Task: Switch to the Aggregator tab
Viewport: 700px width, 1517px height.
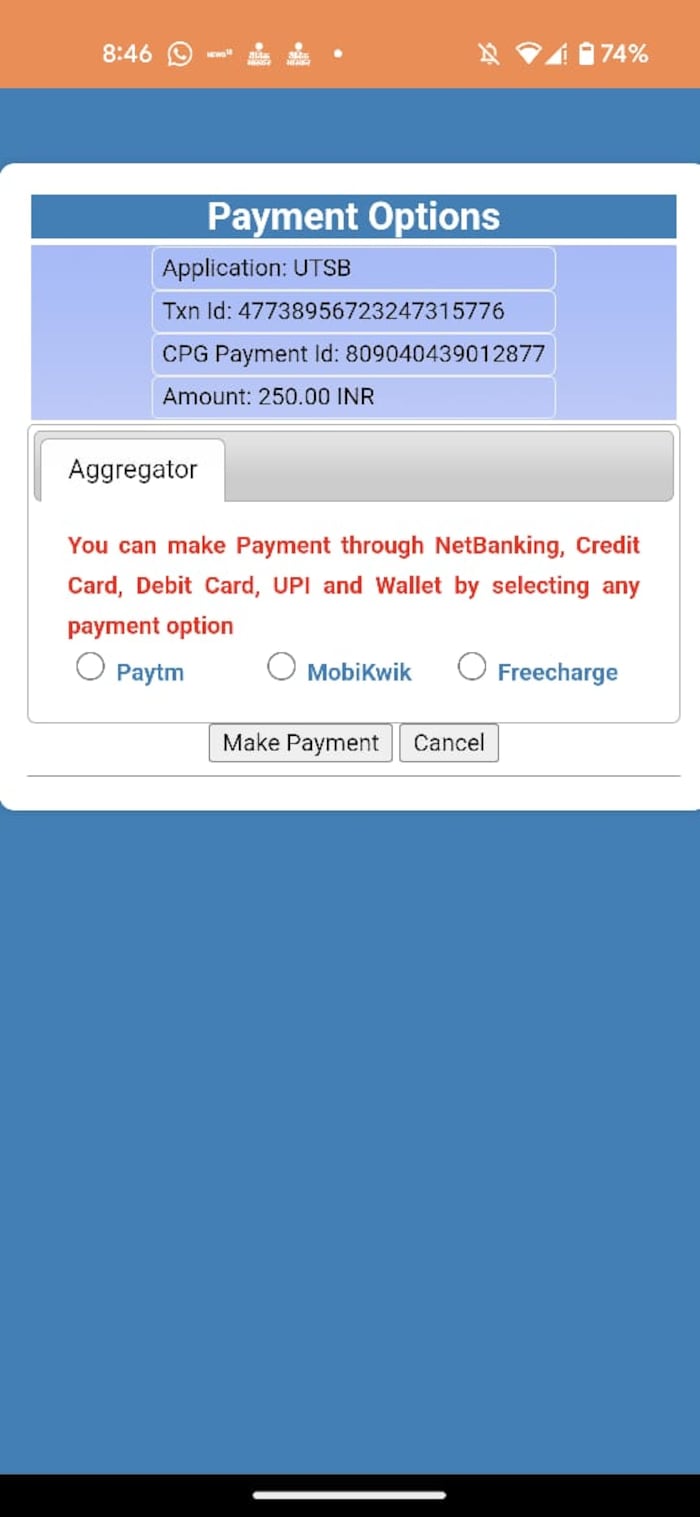Action: [x=132, y=470]
